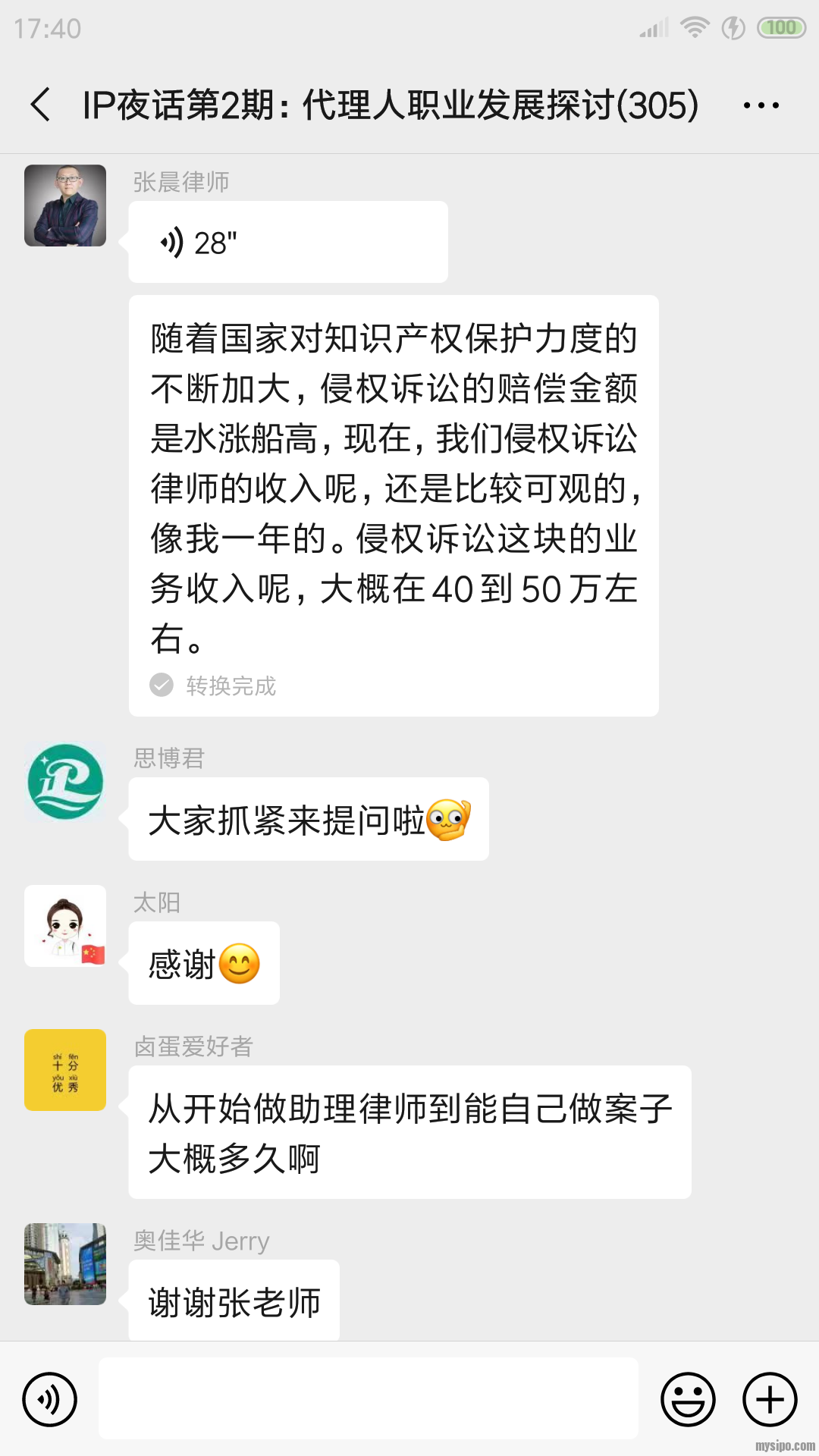Open the emoji picker
Screen dimensions: 819x1456
[688, 1399]
